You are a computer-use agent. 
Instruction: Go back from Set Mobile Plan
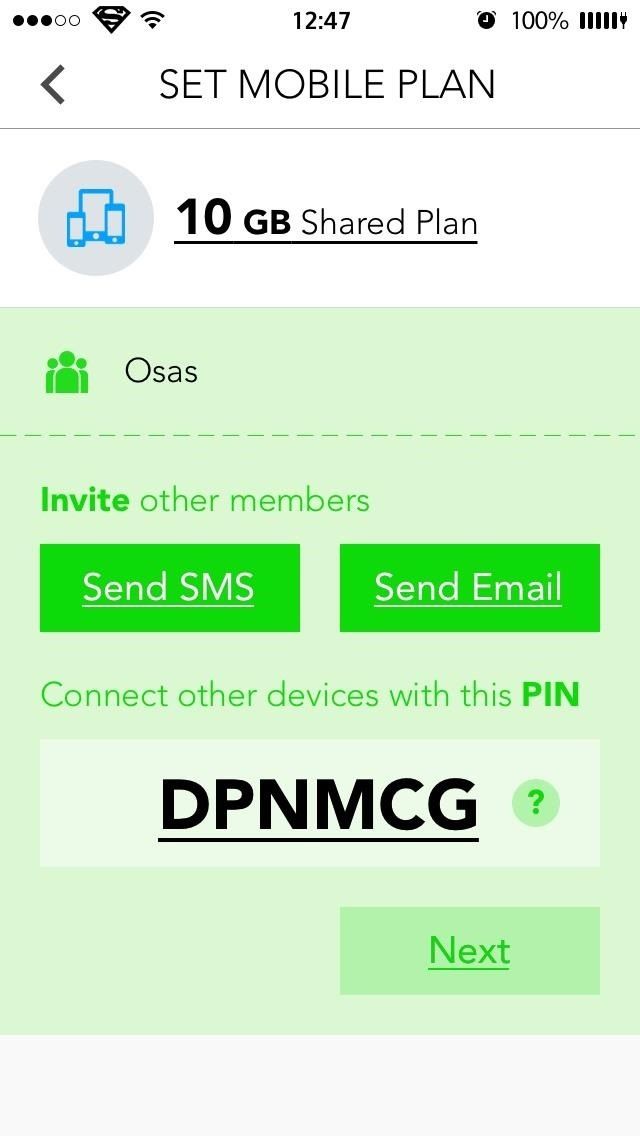click(x=53, y=85)
